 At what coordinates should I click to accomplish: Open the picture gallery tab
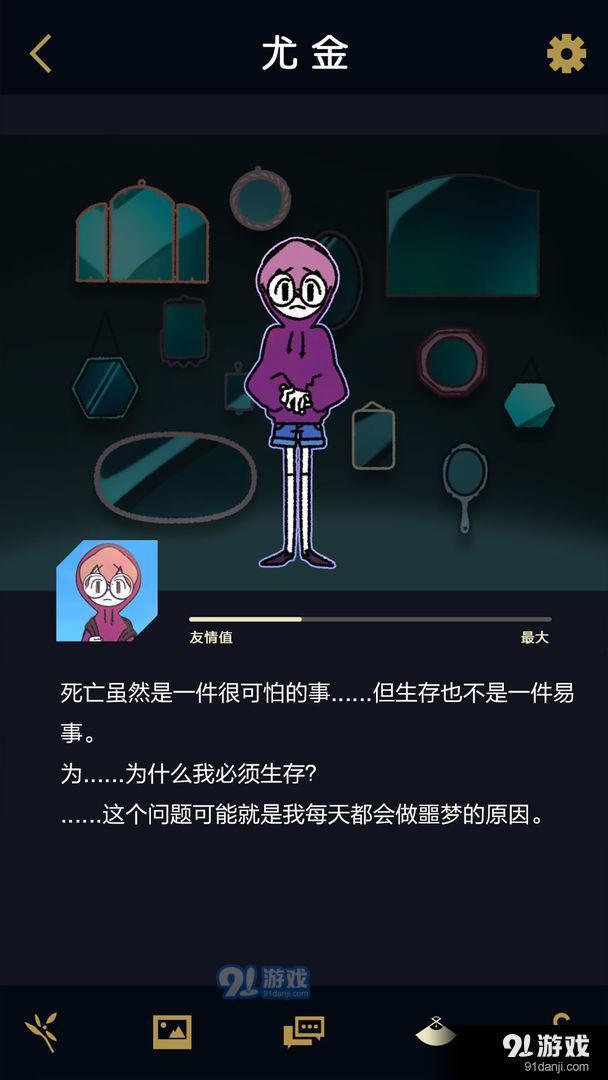click(x=172, y=1032)
